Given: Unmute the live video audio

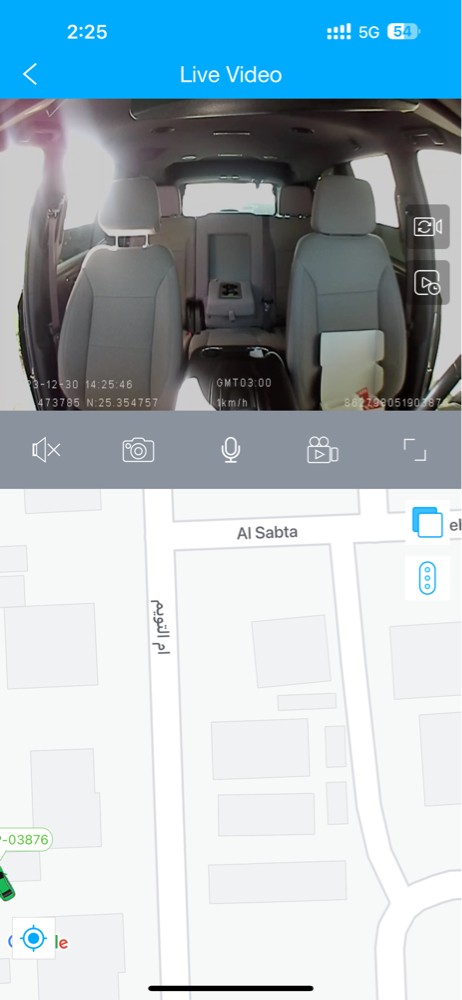Looking at the screenshot, I should coord(46,450).
